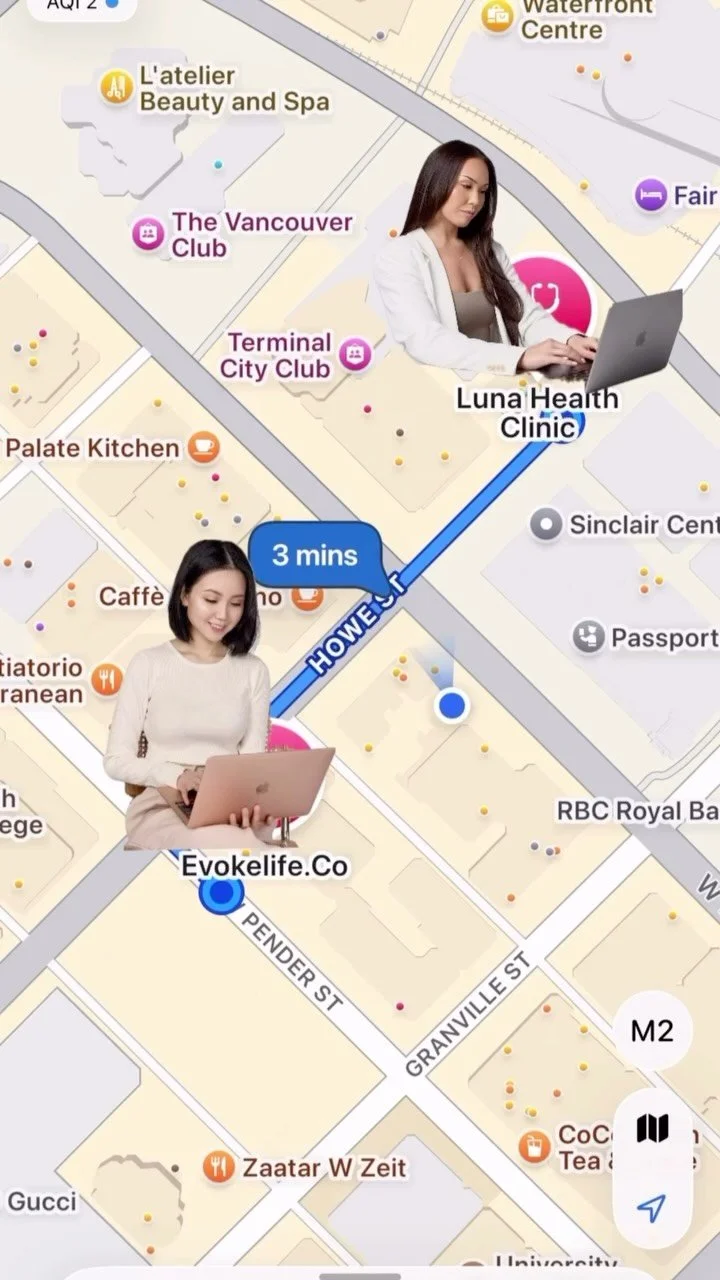This screenshot has width=720, height=1280.
Task: Open the M2 floor level picker
Action: tap(652, 1031)
